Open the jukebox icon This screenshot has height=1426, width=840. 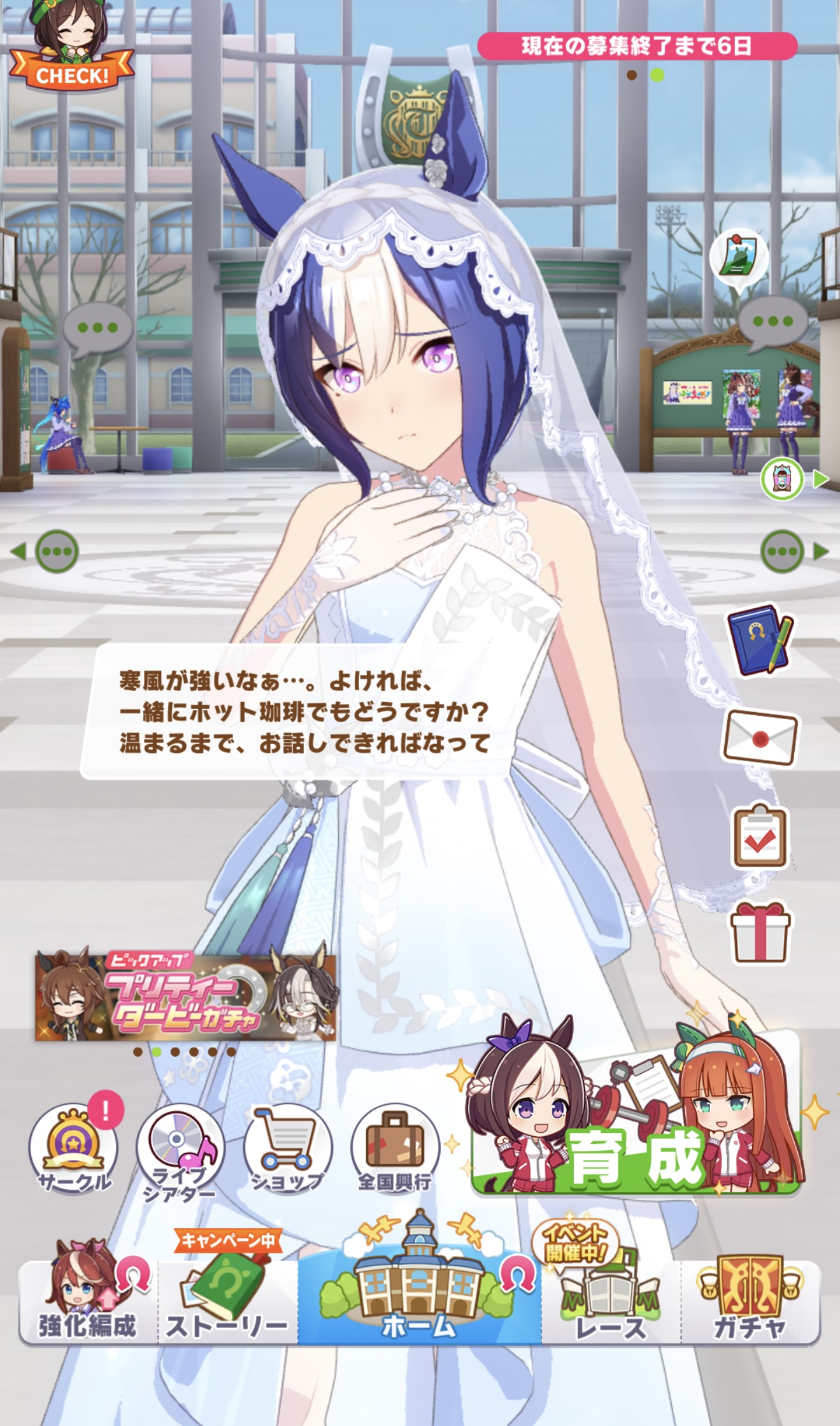pos(781,478)
